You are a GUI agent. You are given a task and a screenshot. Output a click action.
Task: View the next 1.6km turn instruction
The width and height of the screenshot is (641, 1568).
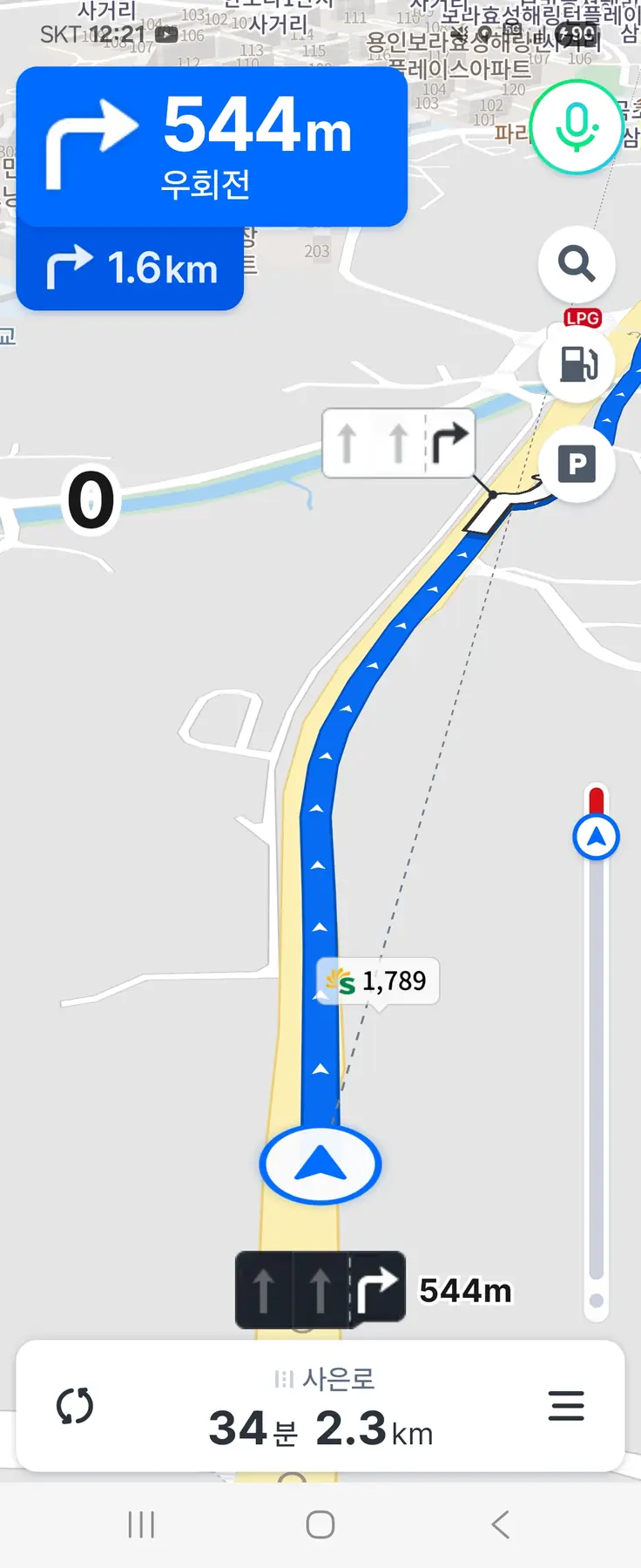pos(131,268)
